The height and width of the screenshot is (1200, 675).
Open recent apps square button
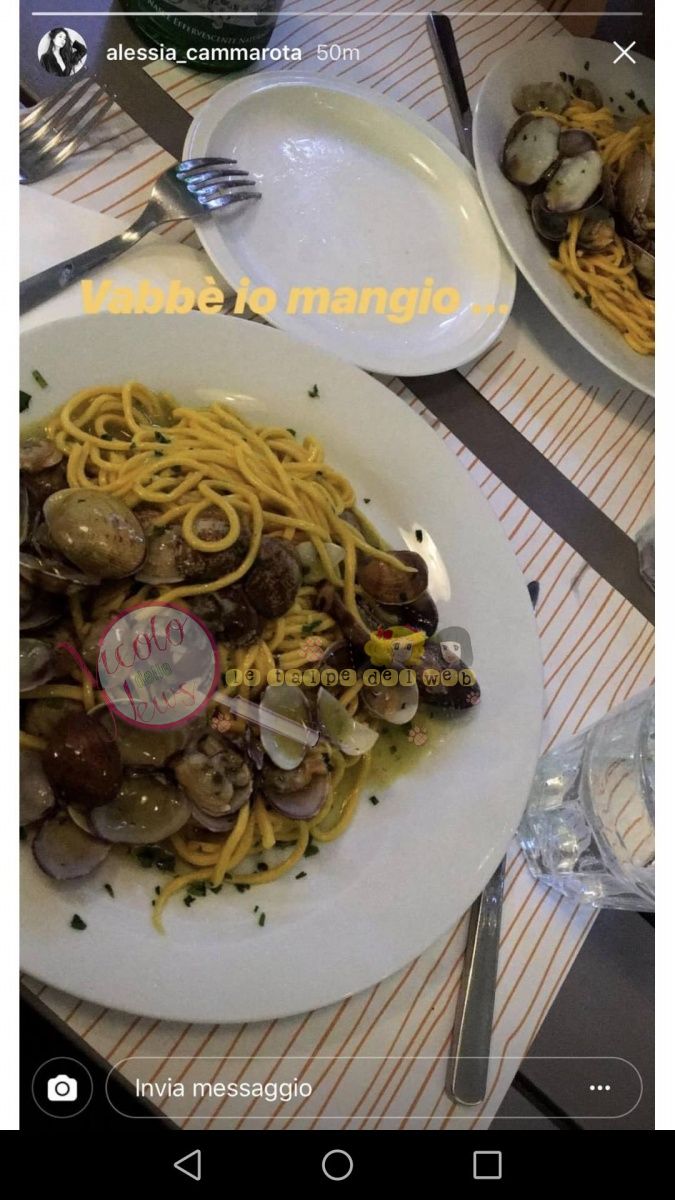[x=487, y=1165]
